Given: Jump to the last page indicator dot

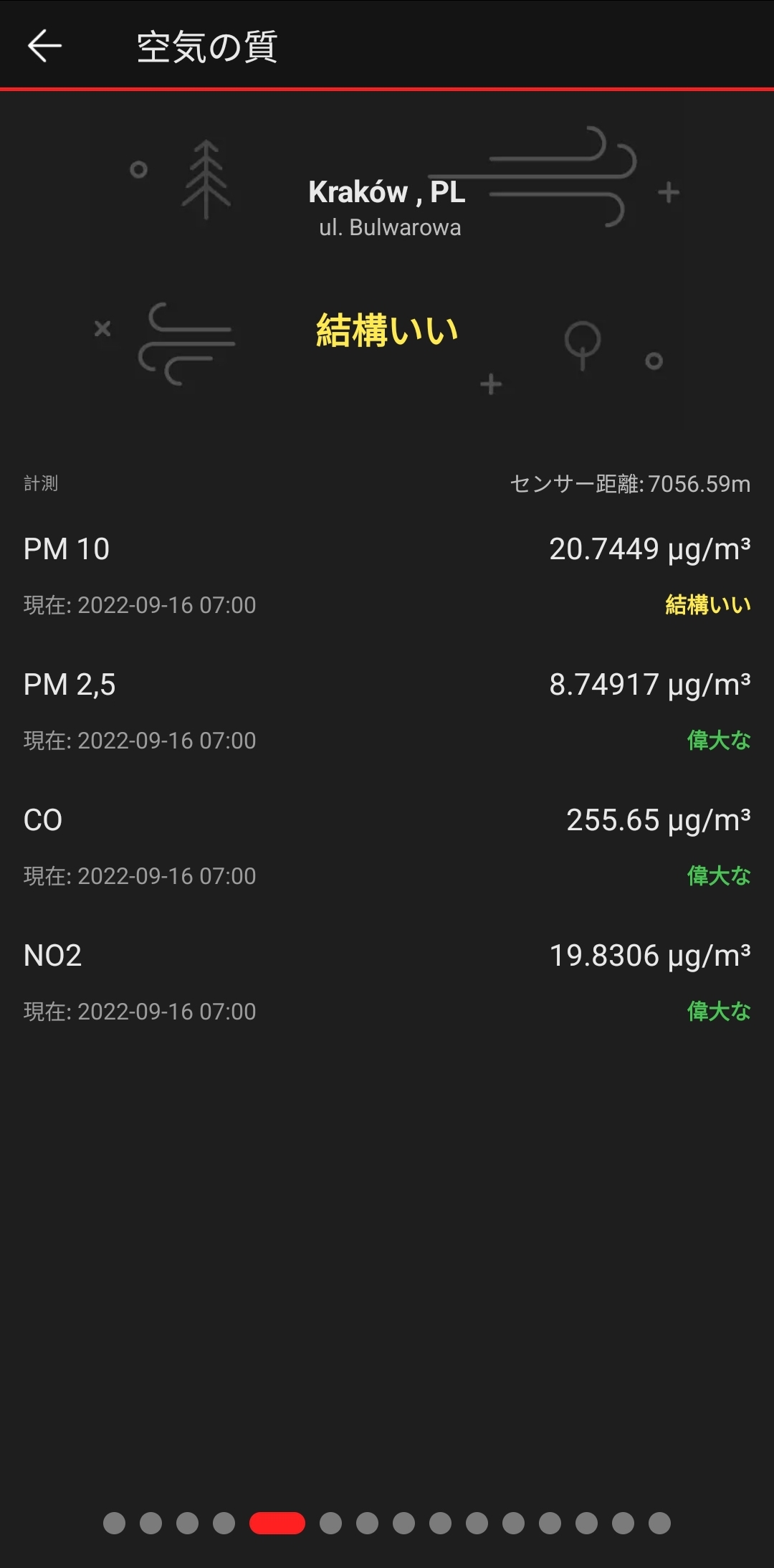Looking at the screenshot, I should [659, 1523].
